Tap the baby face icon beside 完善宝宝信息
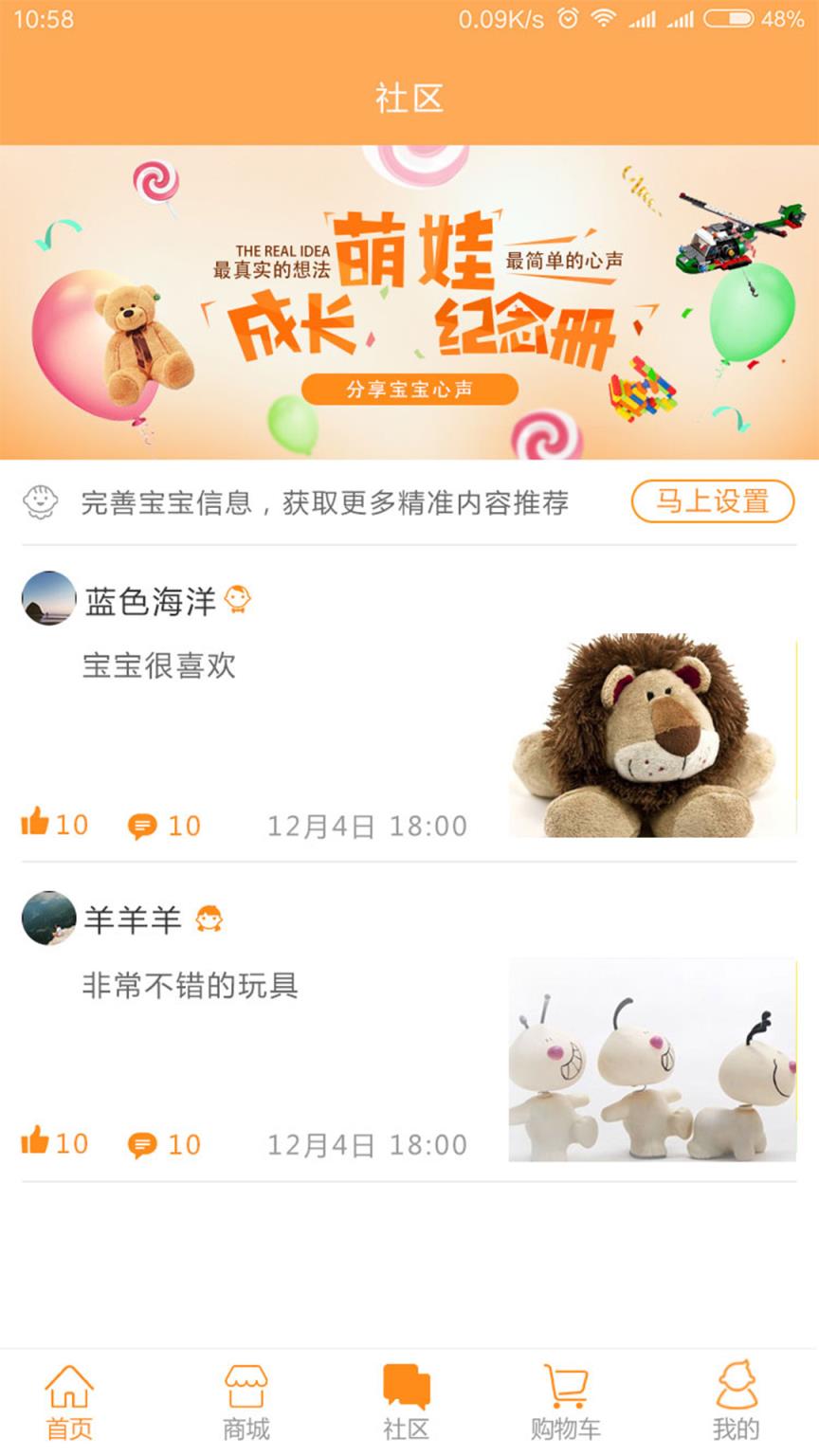This screenshot has width=819, height=1456. tap(39, 504)
